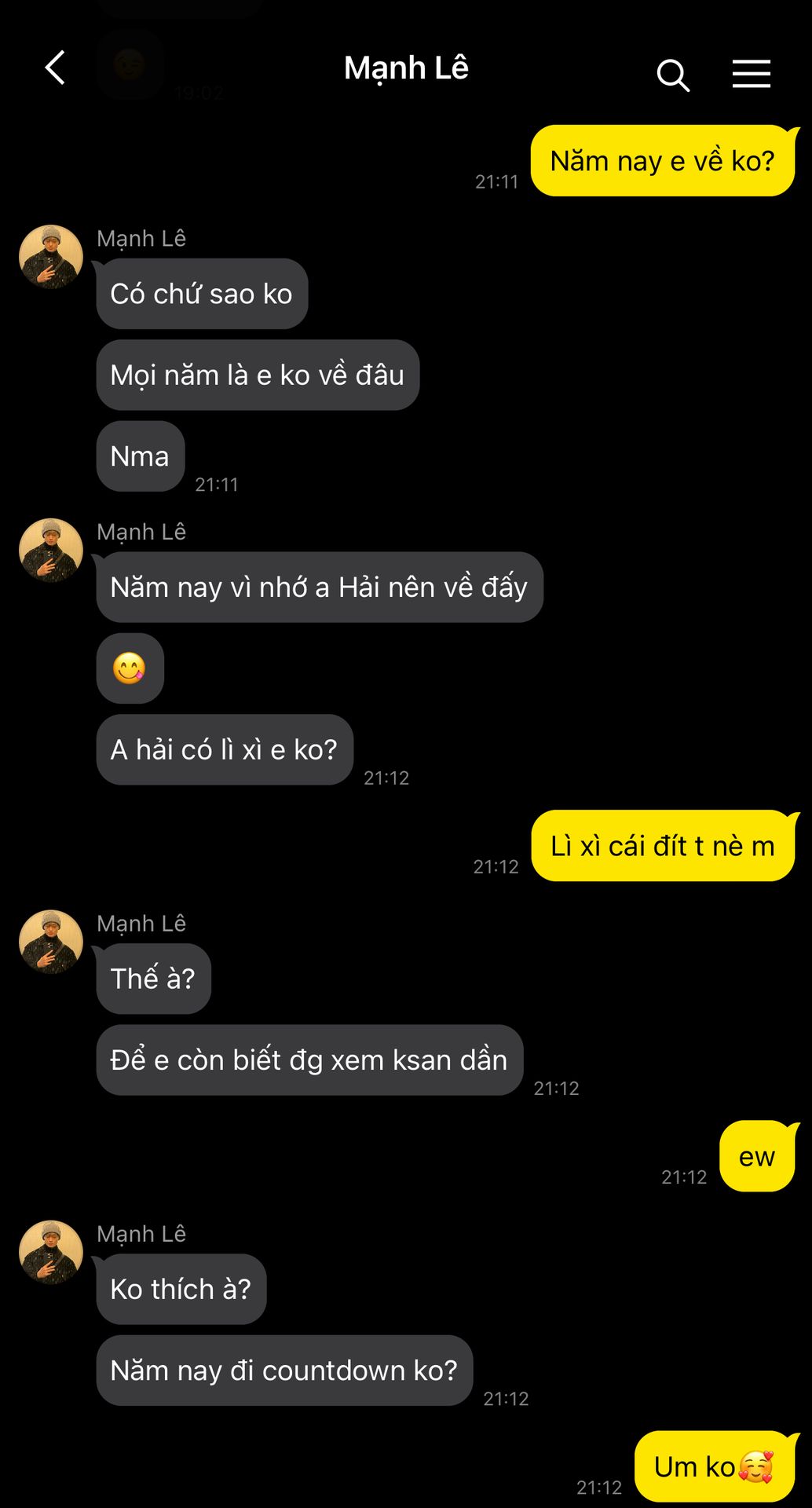This screenshot has height=1508, width=812.
Task: Go back to the chat list
Action: 55,68
